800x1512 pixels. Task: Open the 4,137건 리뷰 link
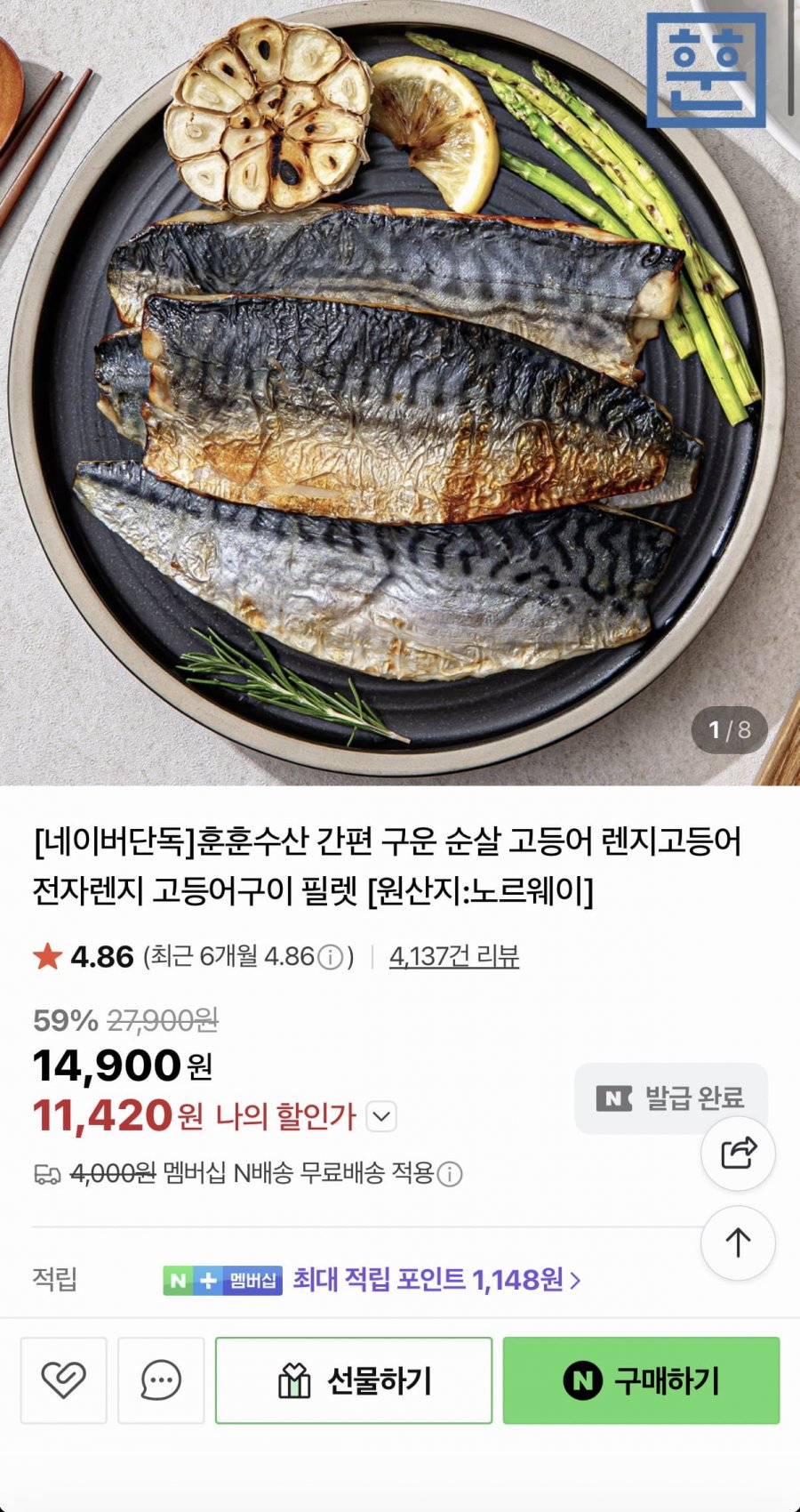[454, 956]
